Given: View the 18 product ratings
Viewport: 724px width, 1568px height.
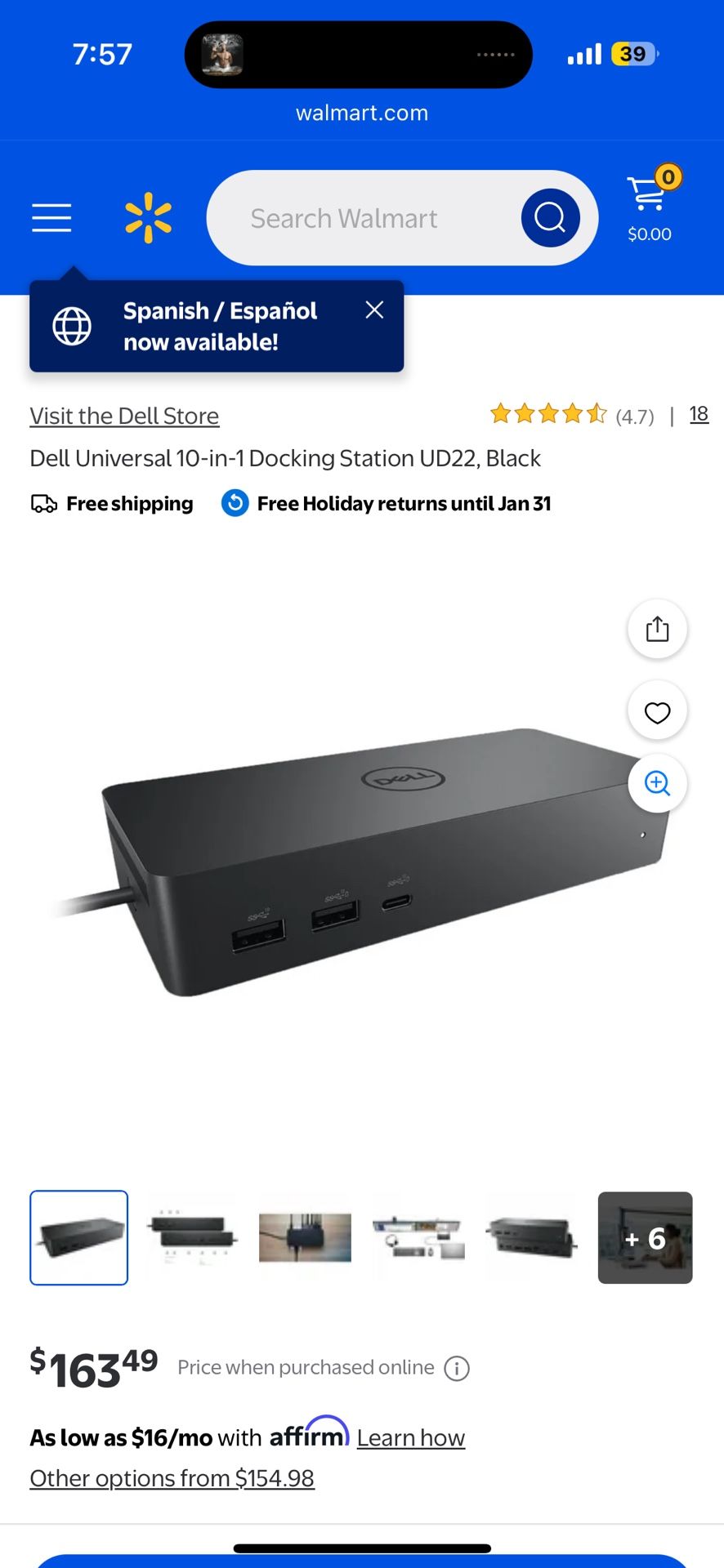Looking at the screenshot, I should 699,414.
